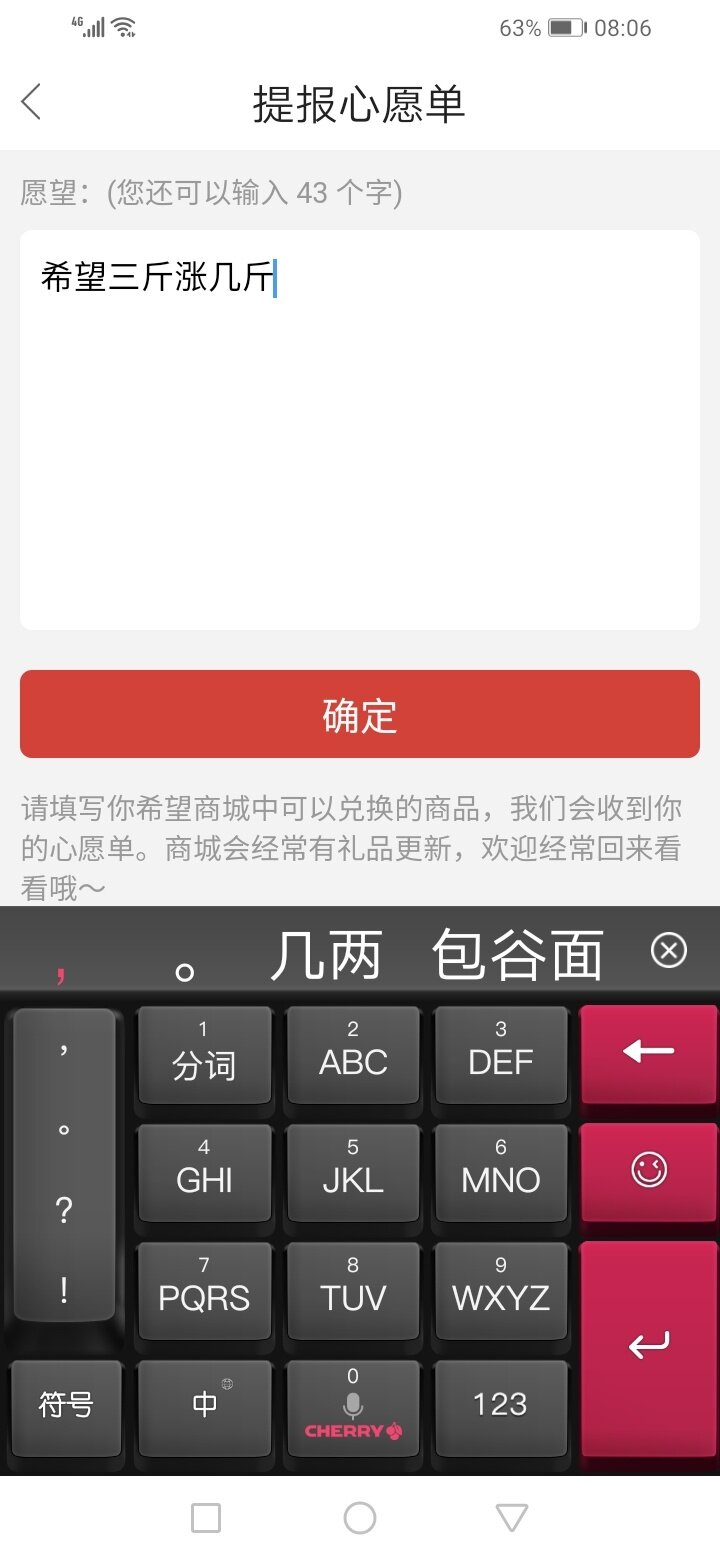This screenshot has width=720, height=1560.
Task: Go back using the top-left arrow
Action: pos(31,103)
